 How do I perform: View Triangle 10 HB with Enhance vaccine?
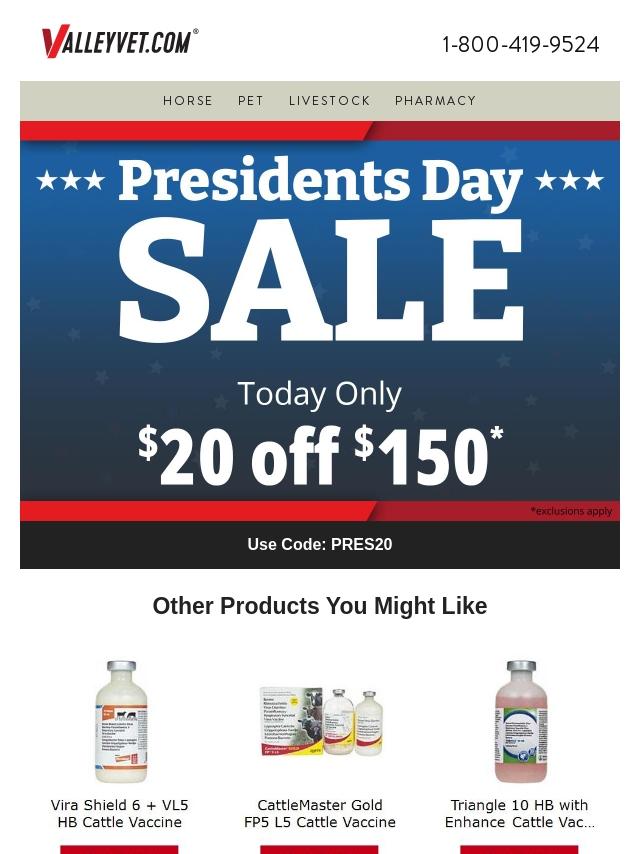[x=520, y=813]
